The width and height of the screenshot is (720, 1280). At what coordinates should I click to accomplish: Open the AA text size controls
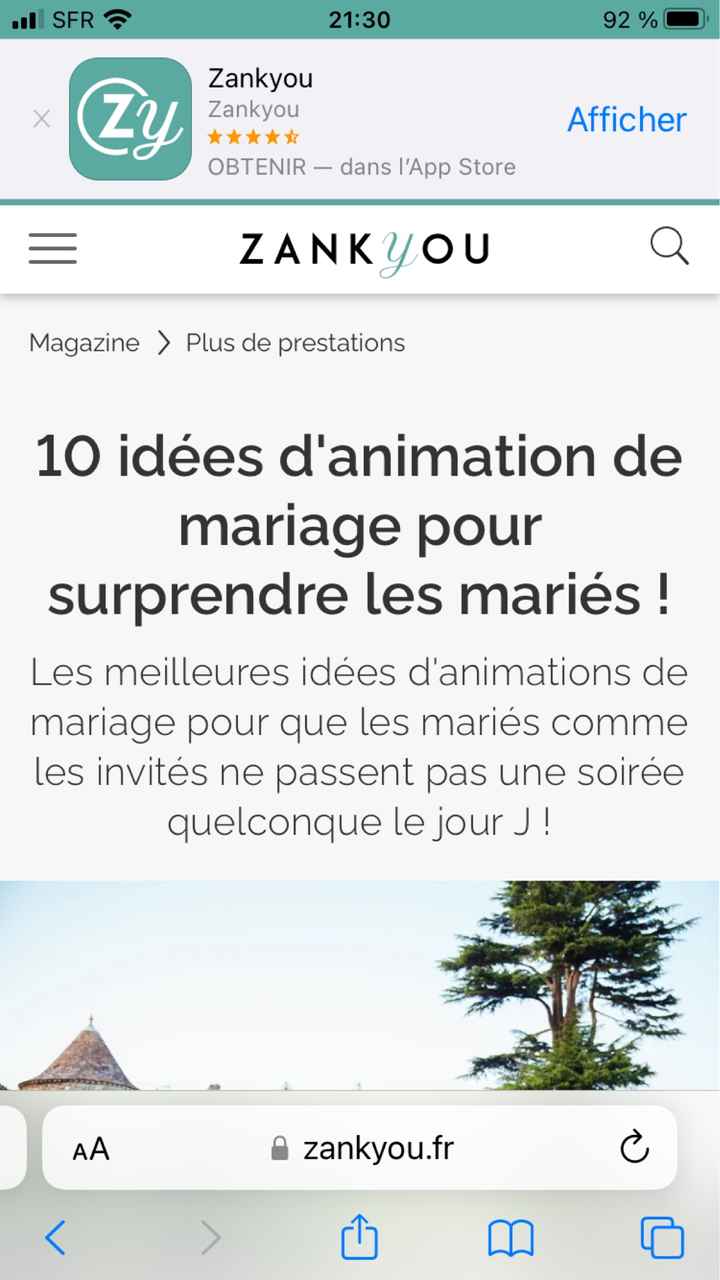(x=89, y=1148)
